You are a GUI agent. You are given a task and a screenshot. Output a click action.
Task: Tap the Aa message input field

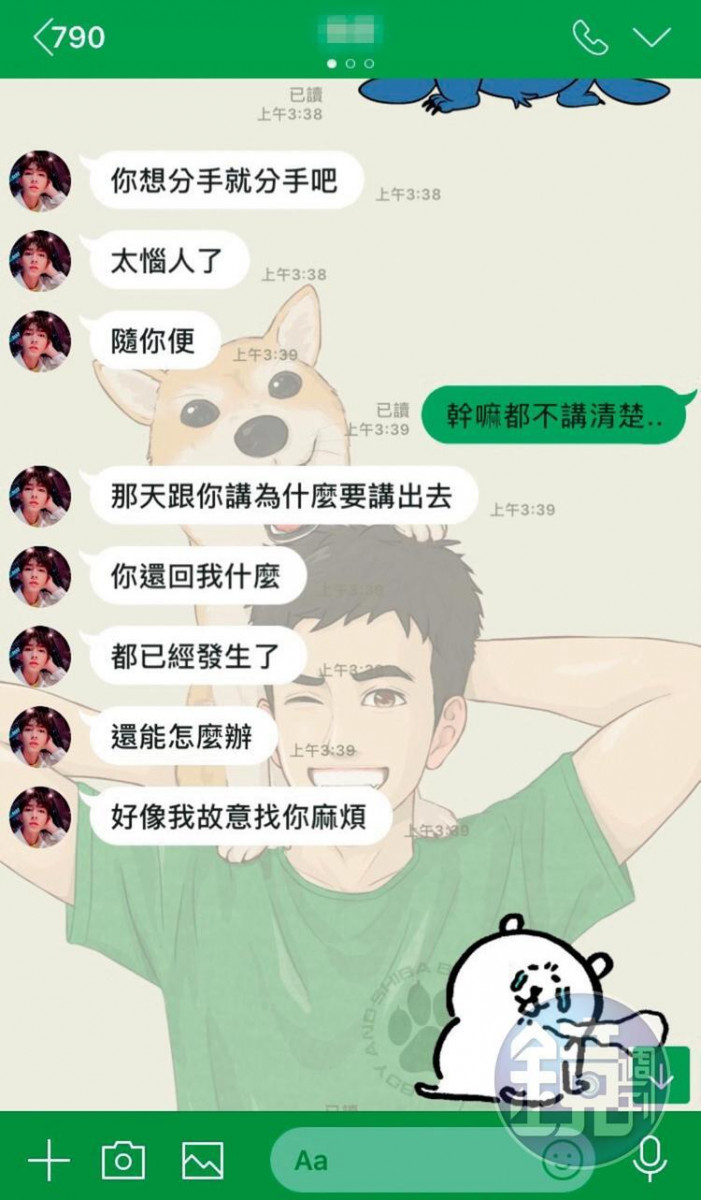tap(400, 1161)
